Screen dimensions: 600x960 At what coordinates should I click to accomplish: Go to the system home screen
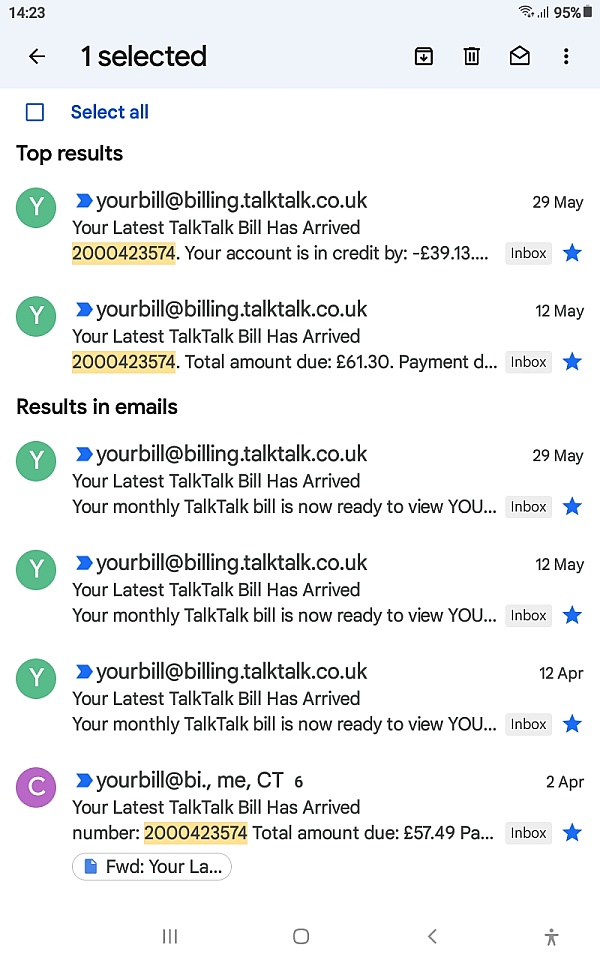click(300, 936)
